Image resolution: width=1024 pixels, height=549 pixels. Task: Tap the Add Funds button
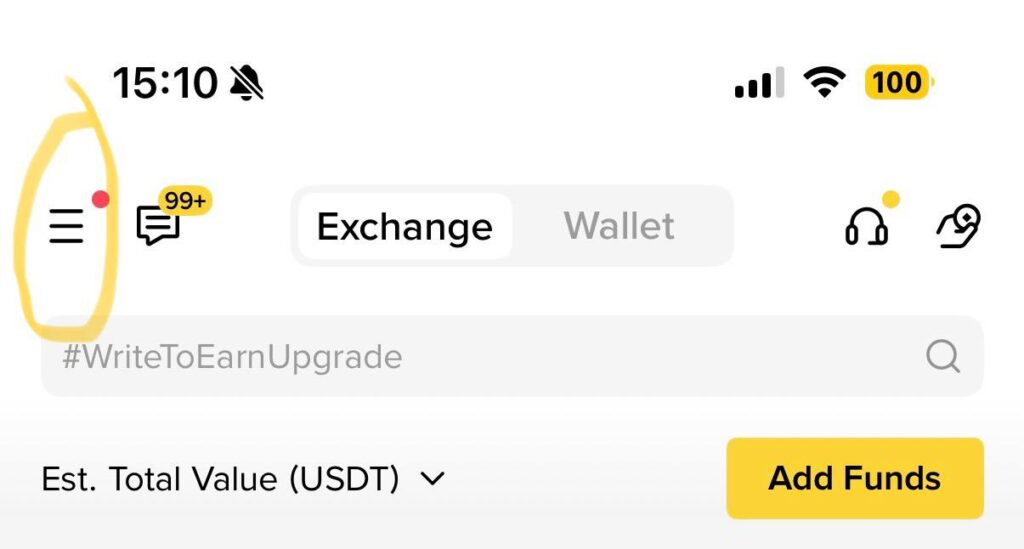pyautogui.click(x=854, y=478)
